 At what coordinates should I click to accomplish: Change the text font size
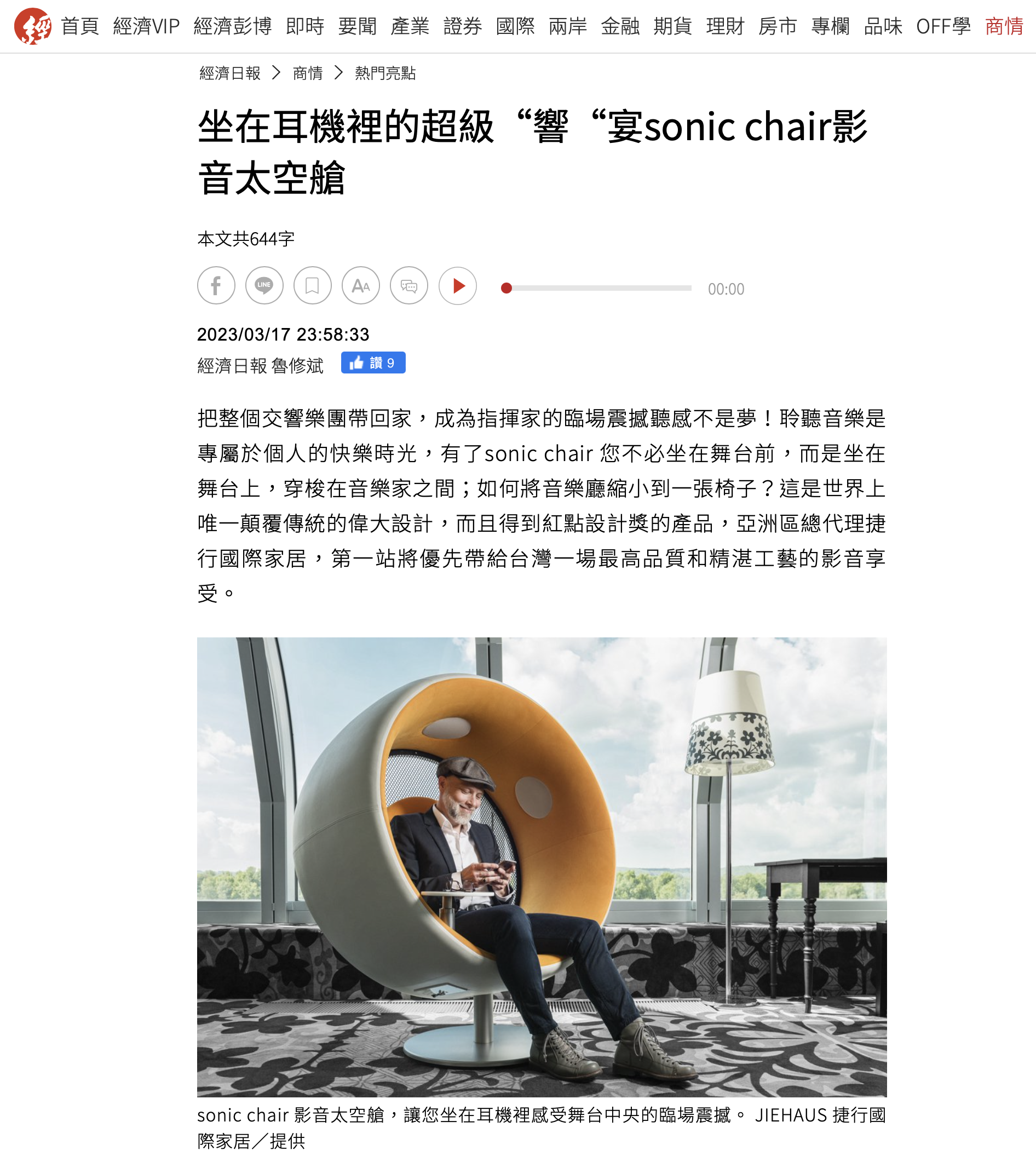coord(360,286)
